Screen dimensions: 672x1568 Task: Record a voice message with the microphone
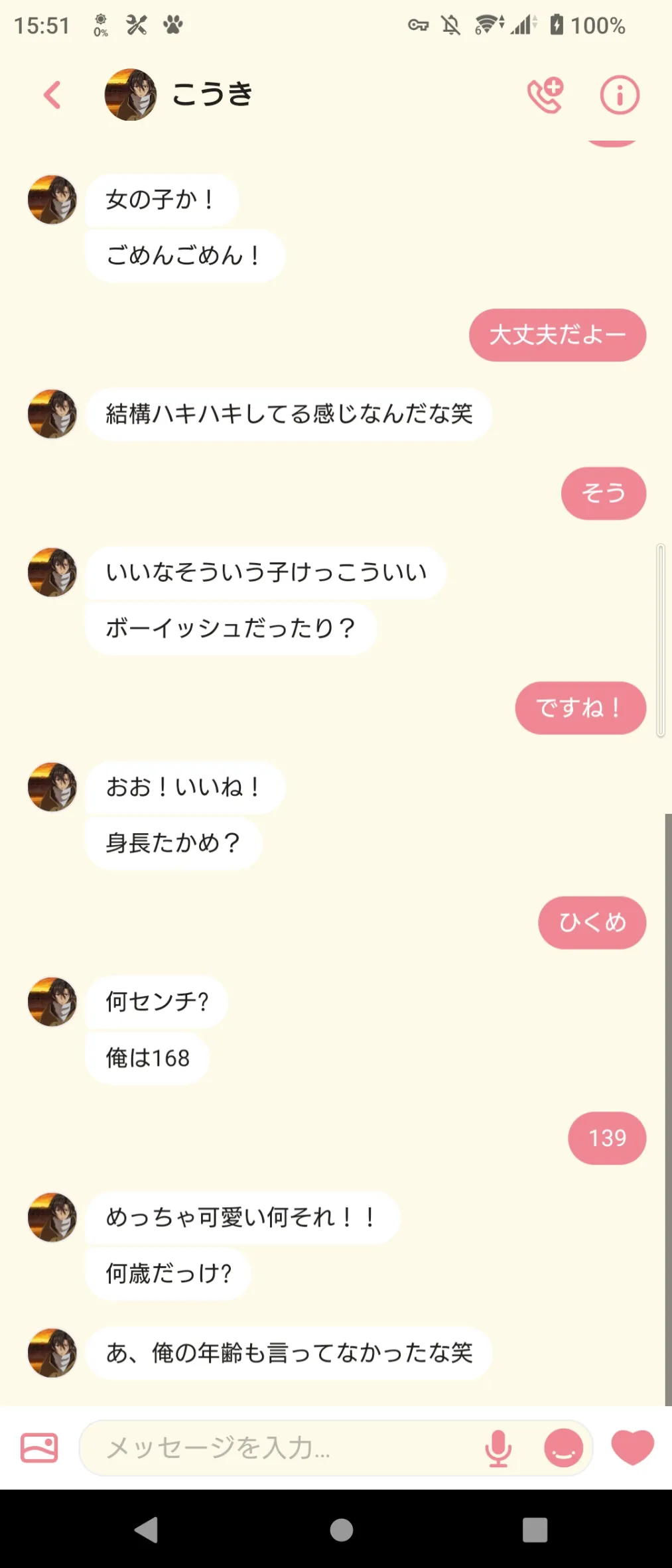tap(498, 1447)
